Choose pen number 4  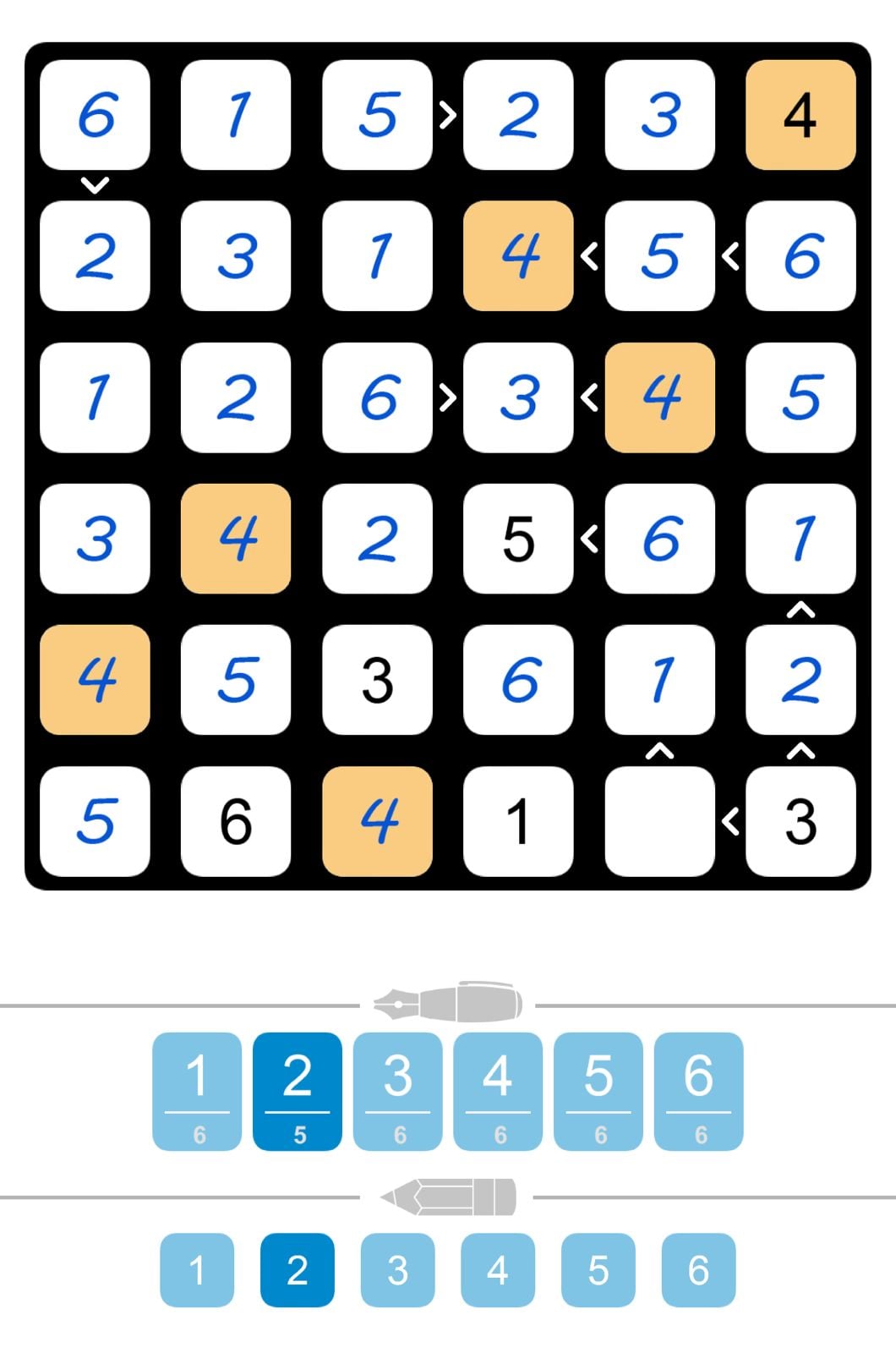coord(498,1091)
